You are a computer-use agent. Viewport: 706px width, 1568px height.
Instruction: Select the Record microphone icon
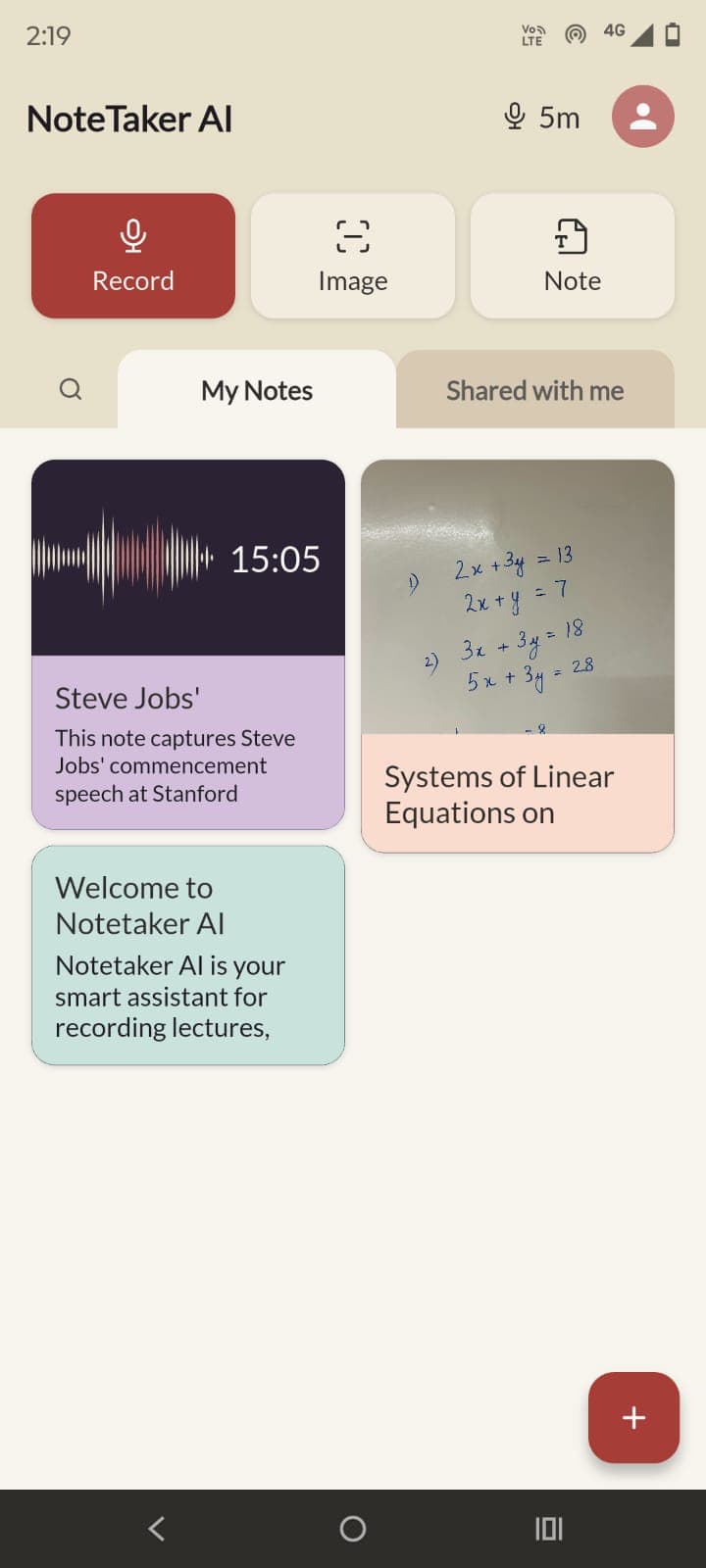pyautogui.click(x=133, y=235)
